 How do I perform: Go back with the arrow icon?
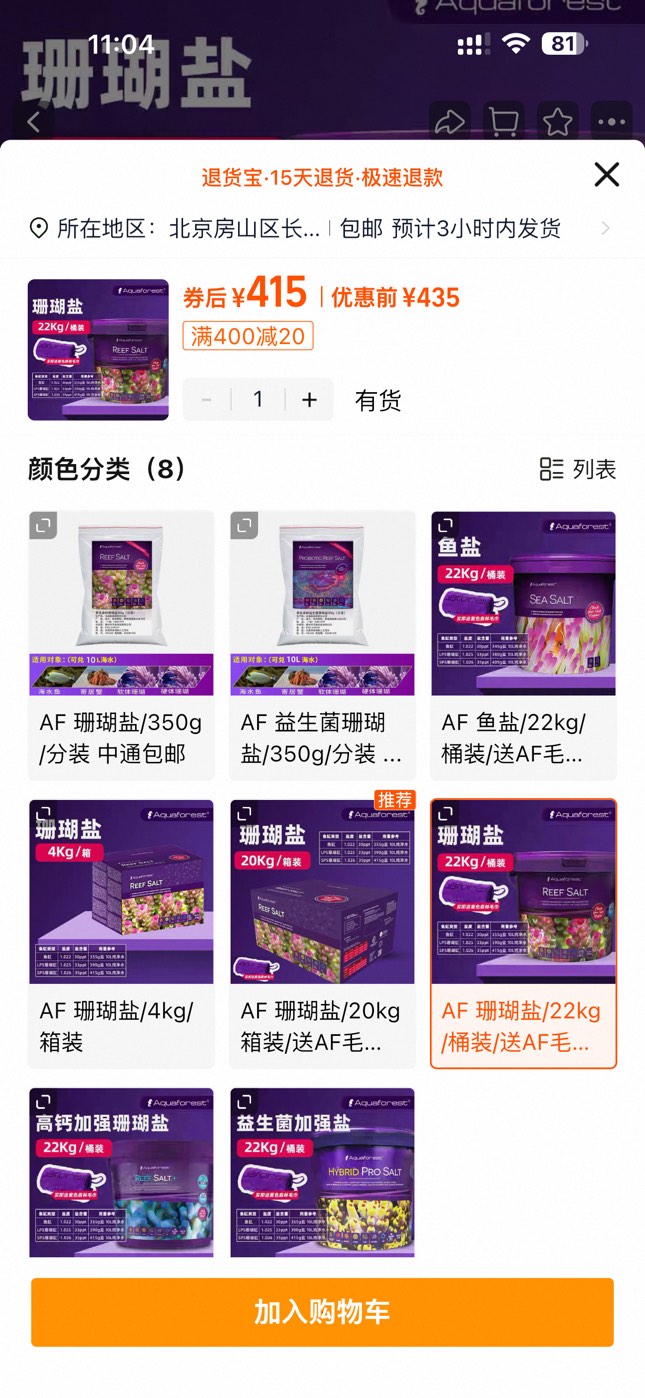[34, 122]
